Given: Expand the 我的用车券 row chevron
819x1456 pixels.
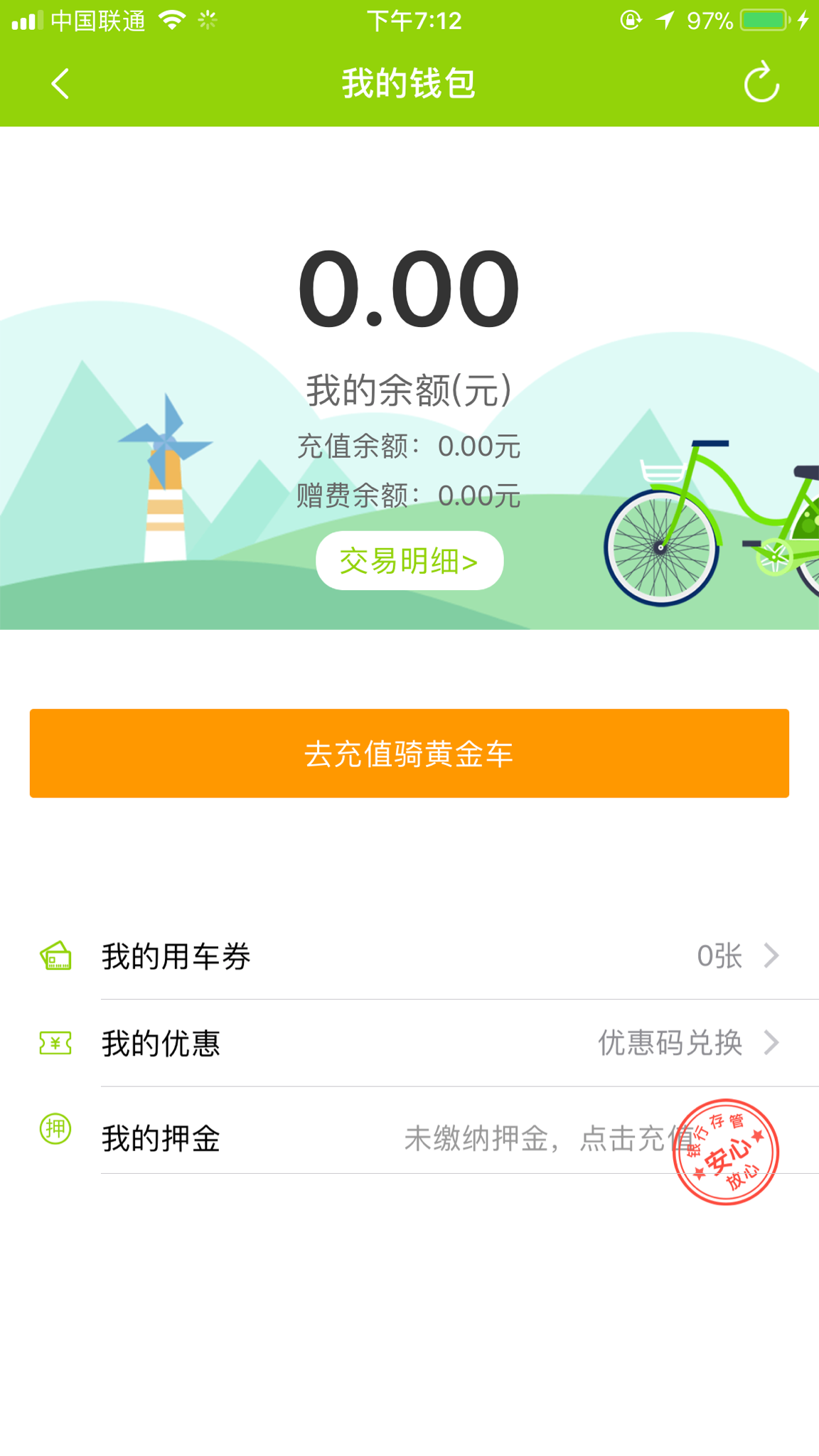Looking at the screenshot, I should (771, 956).
